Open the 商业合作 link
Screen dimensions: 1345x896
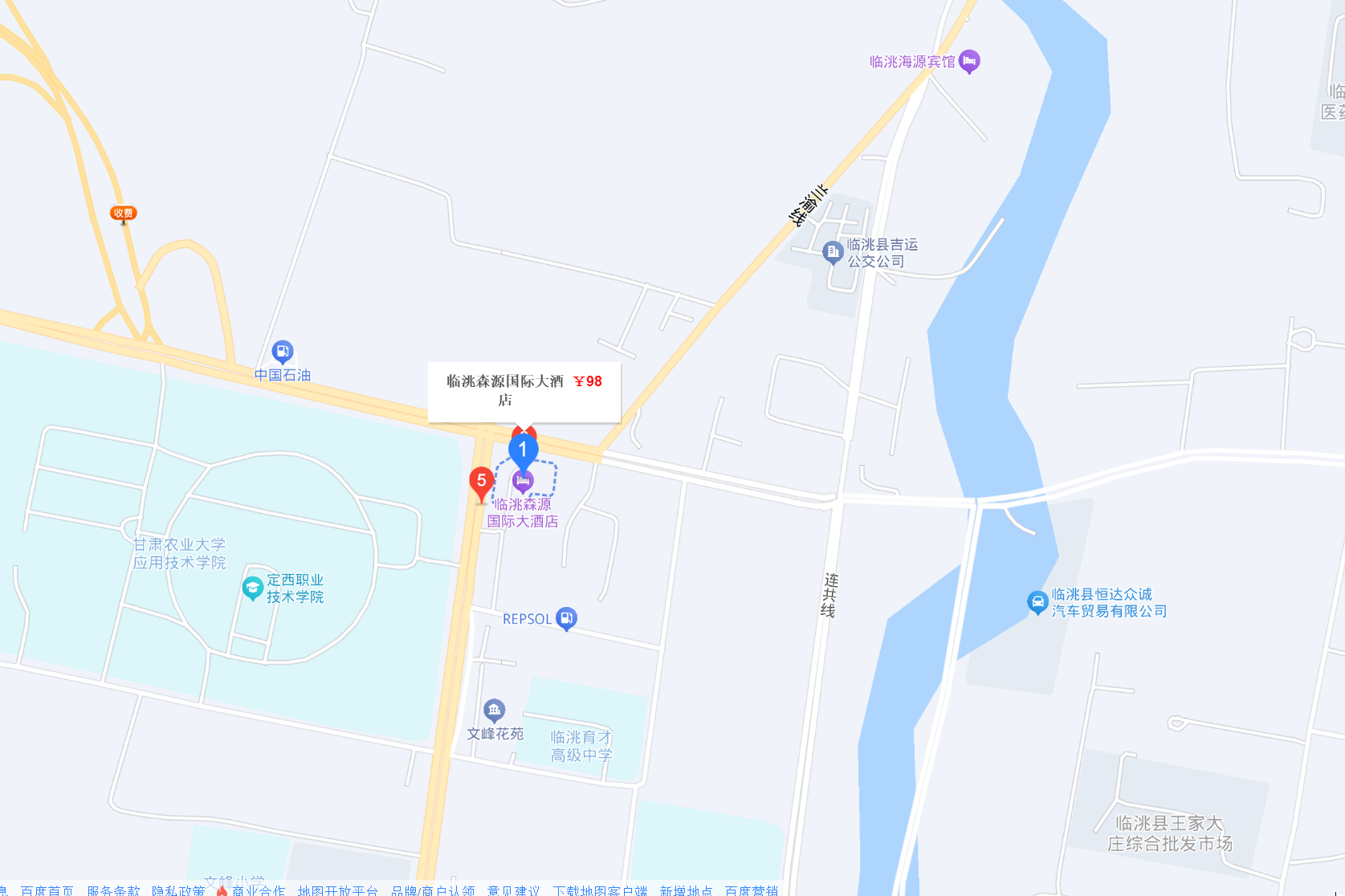coord(258,890)
